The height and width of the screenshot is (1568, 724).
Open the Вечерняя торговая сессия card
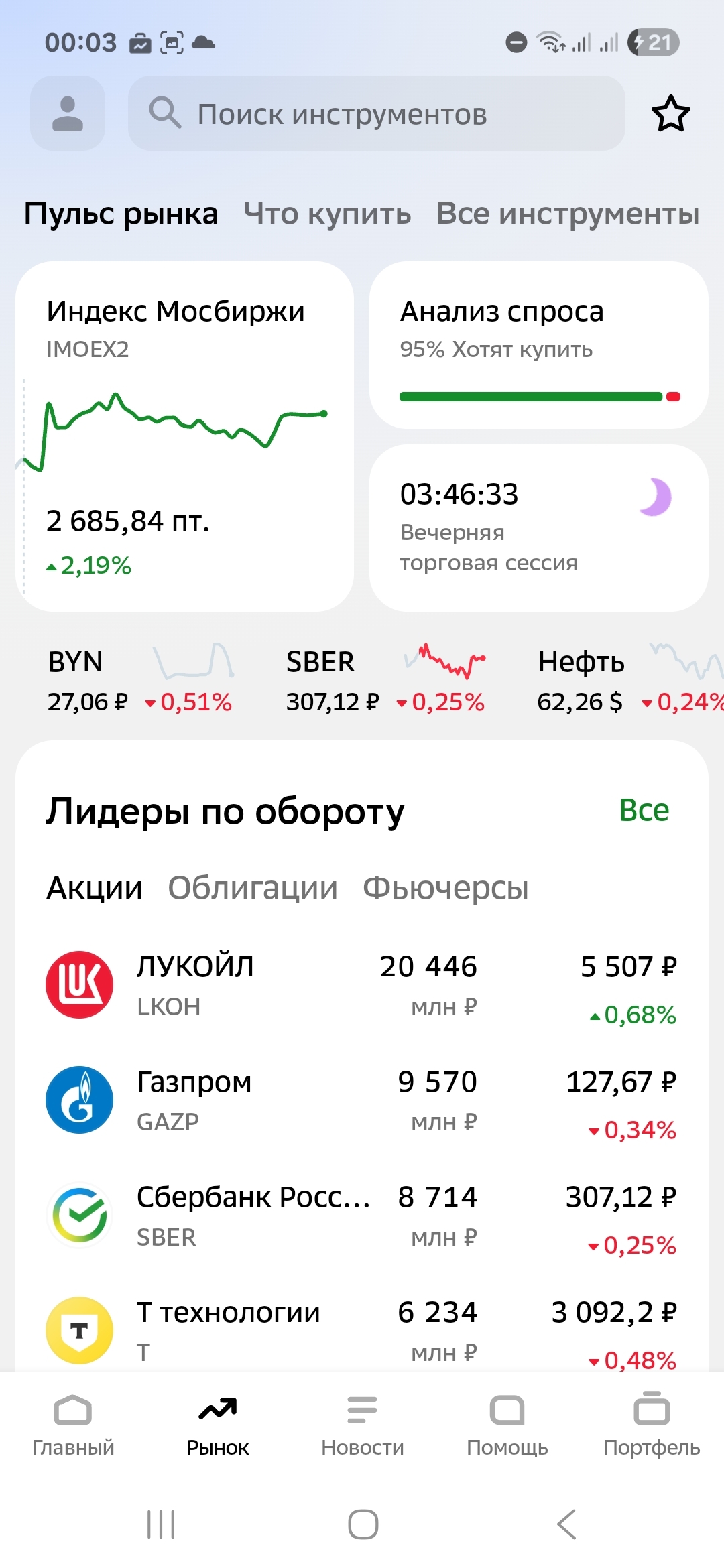pos(538,527)
